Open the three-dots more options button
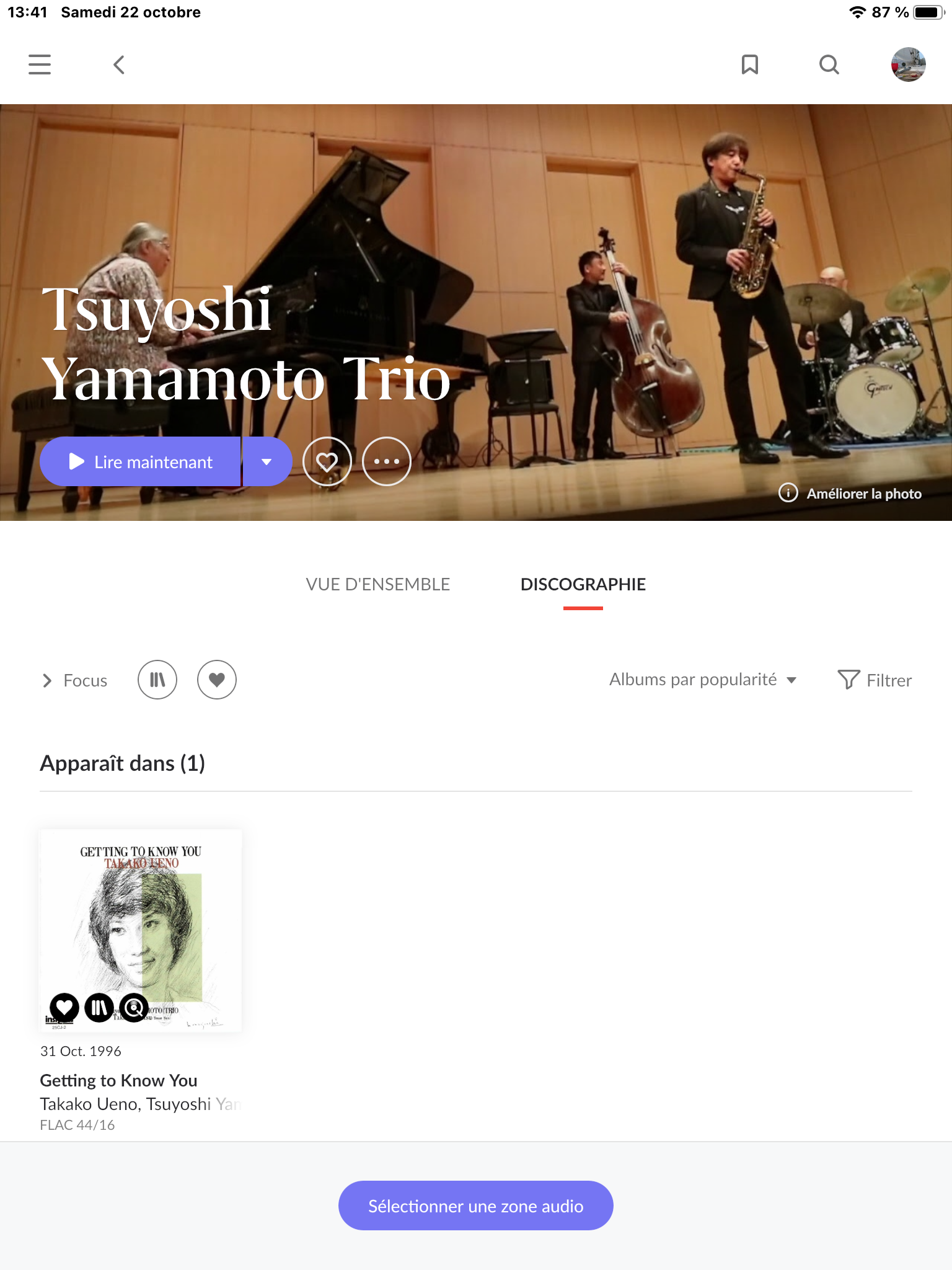This screenshot has width=952, height=1270. coord(386,462)
